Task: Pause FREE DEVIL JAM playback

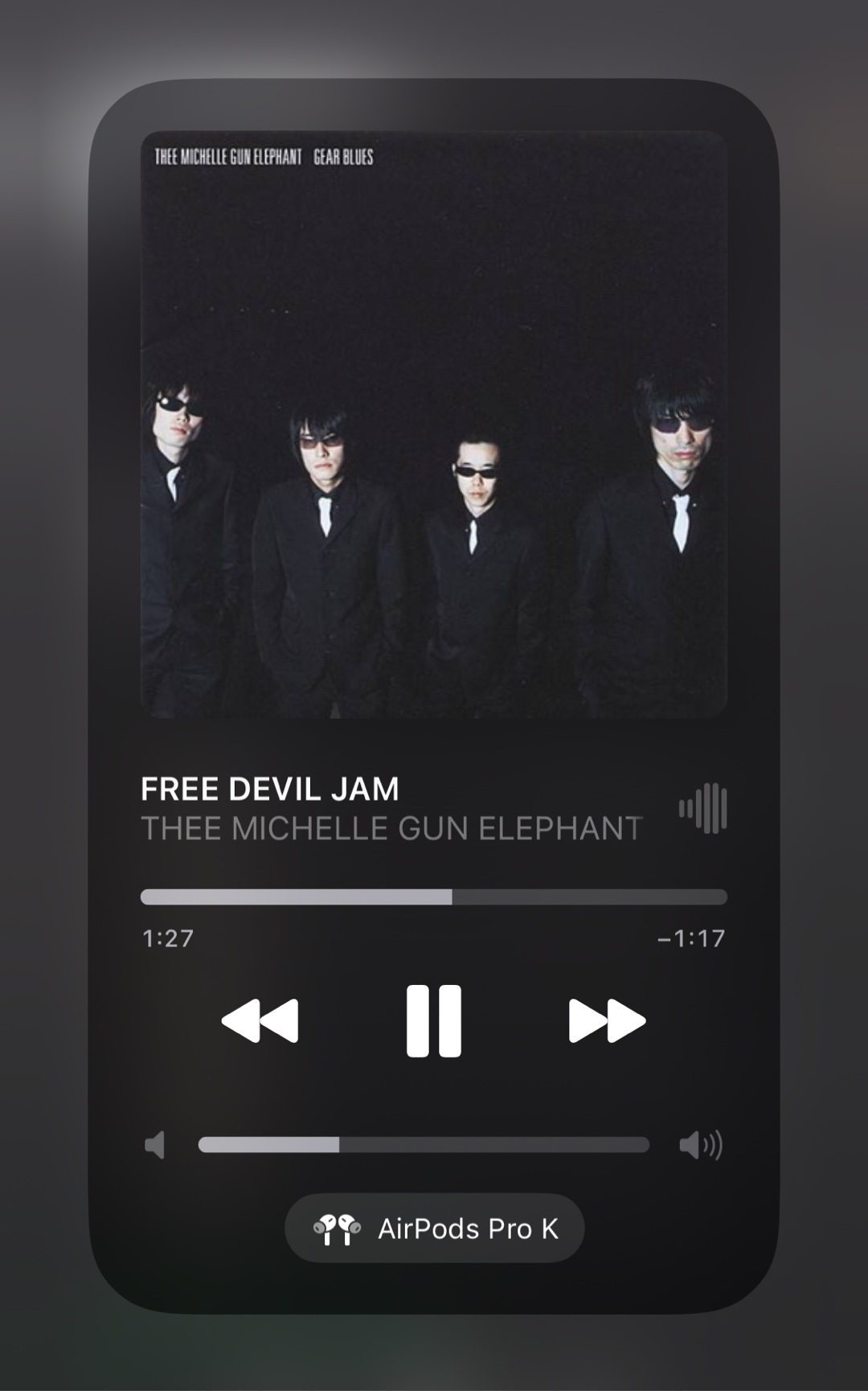Action: (434, 1020)
